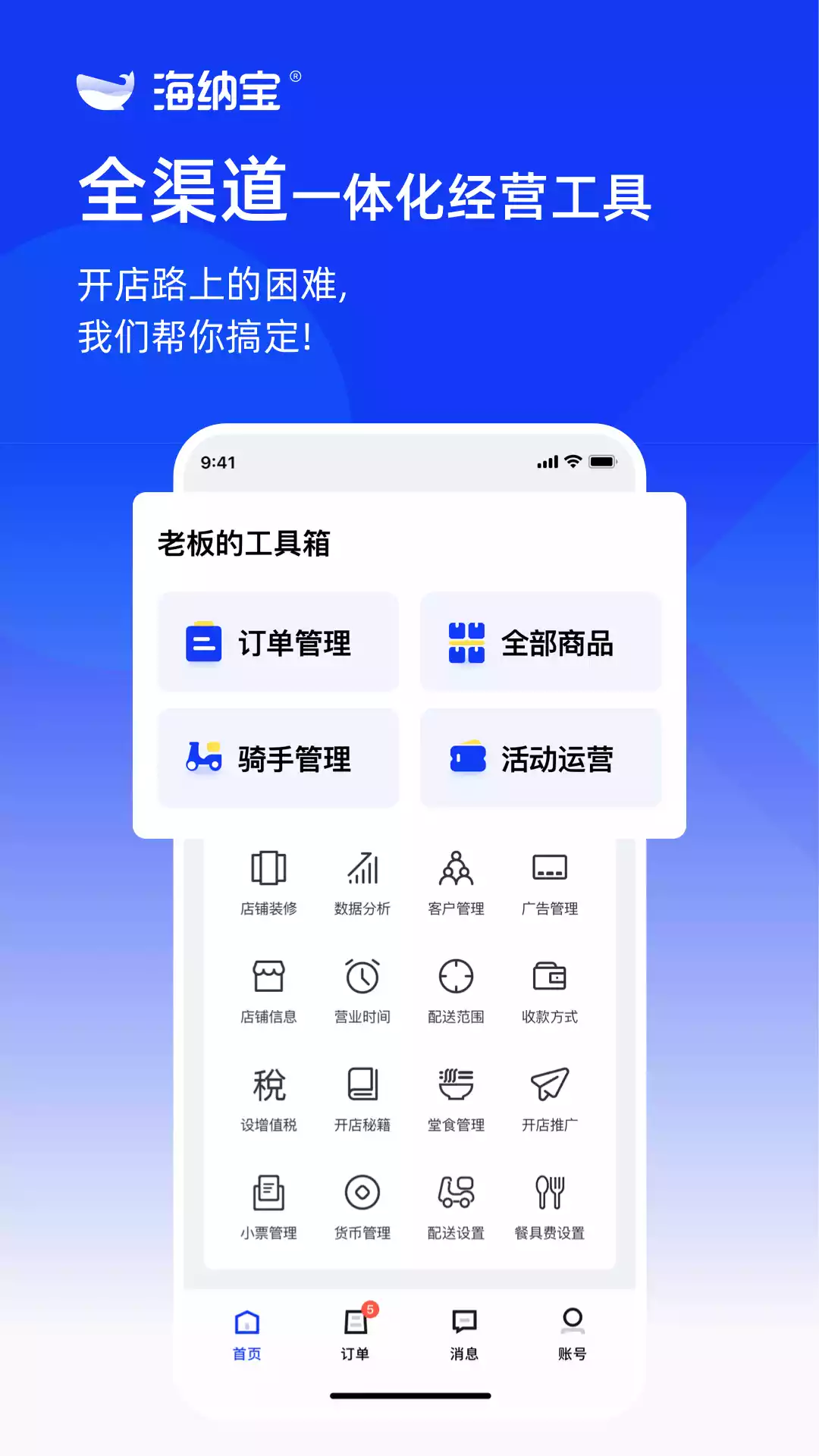Open 配送范围 (delivery range)

(455, 990)
